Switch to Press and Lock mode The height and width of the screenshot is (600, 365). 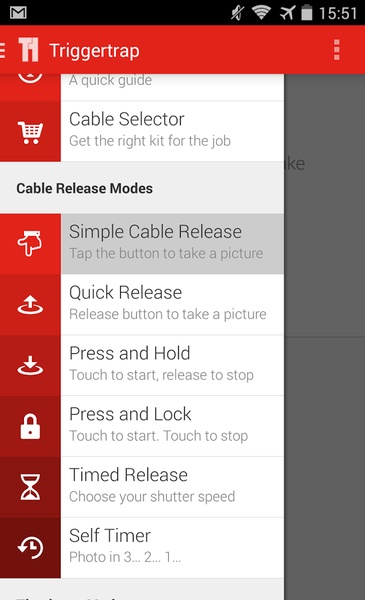(x=142, y=426)
